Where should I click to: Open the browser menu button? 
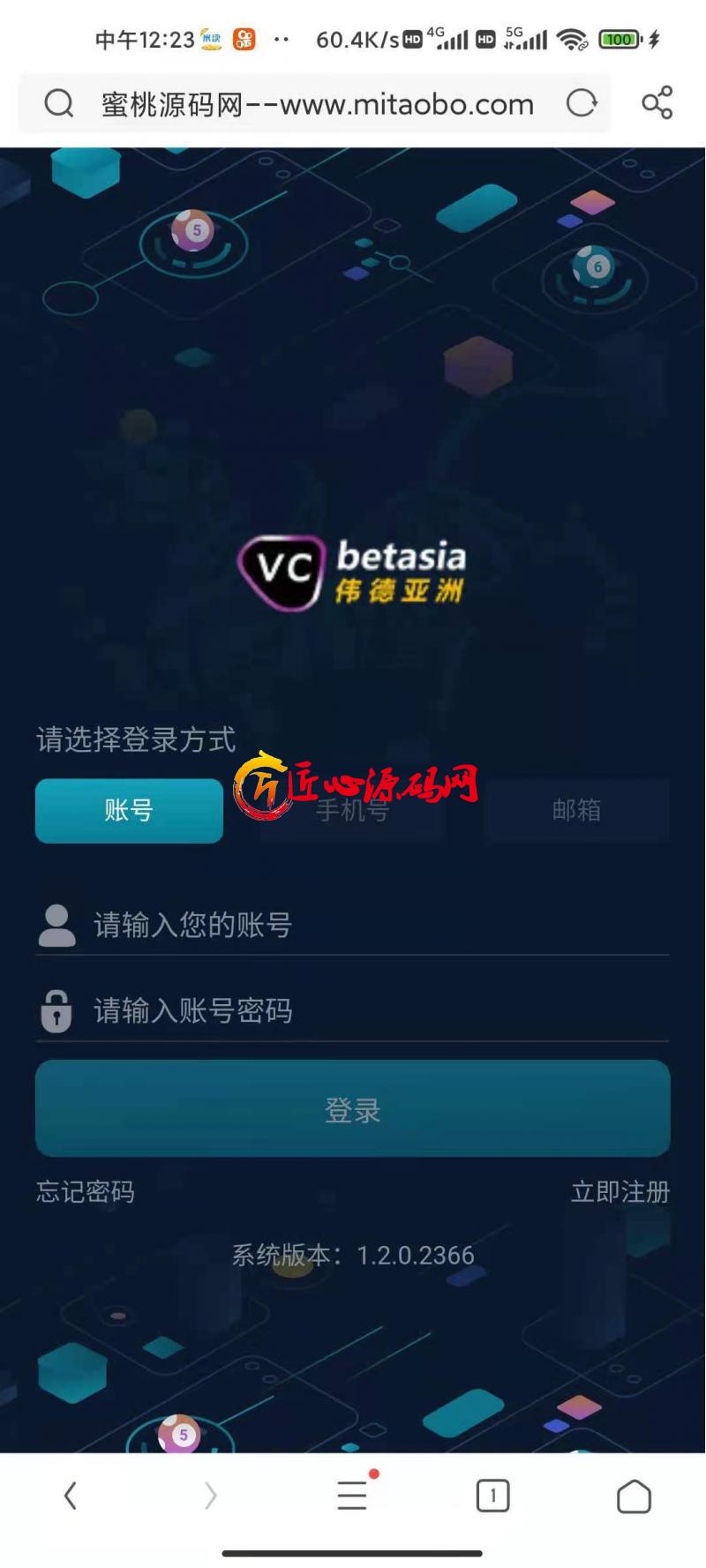pos(352,1496)
